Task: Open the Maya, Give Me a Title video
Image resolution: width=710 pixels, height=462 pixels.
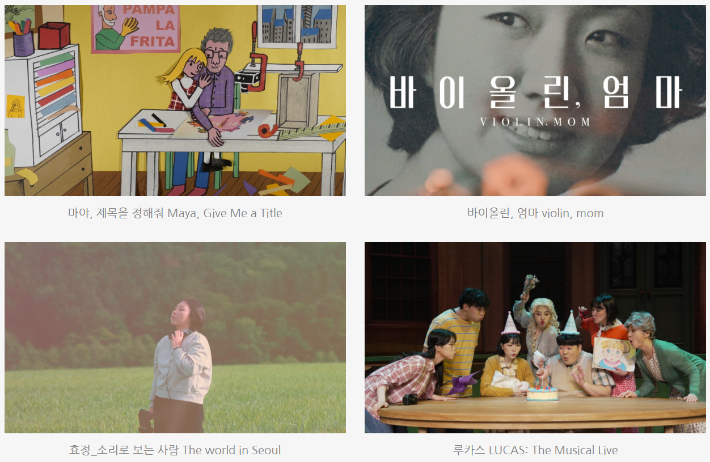Action: [x=175, y=100]
